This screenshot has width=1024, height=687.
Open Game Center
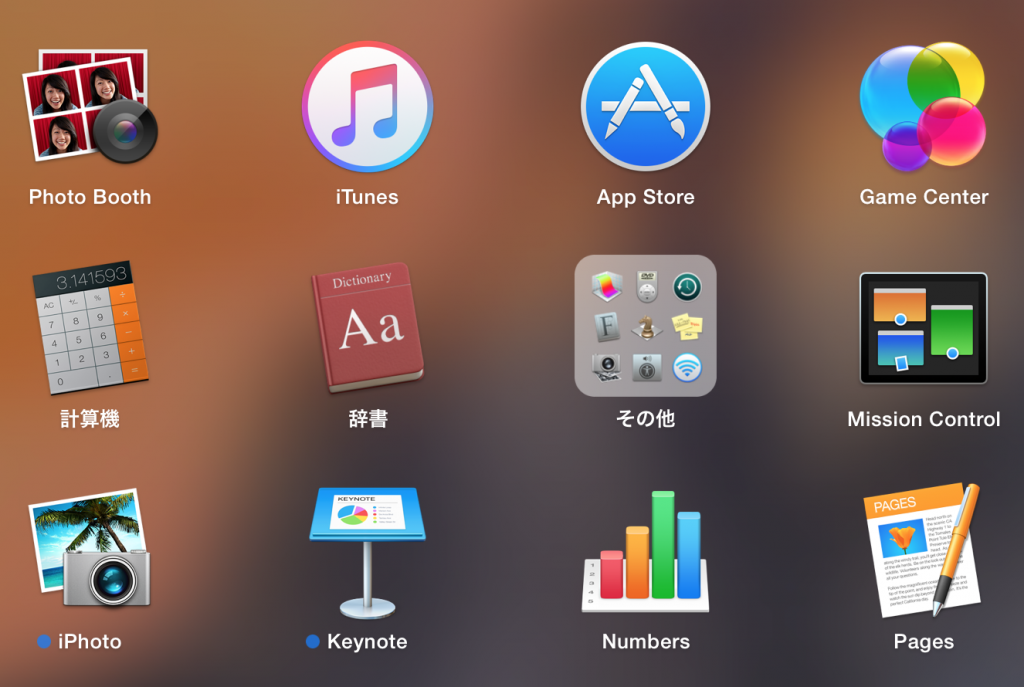[x=923, y=106]
